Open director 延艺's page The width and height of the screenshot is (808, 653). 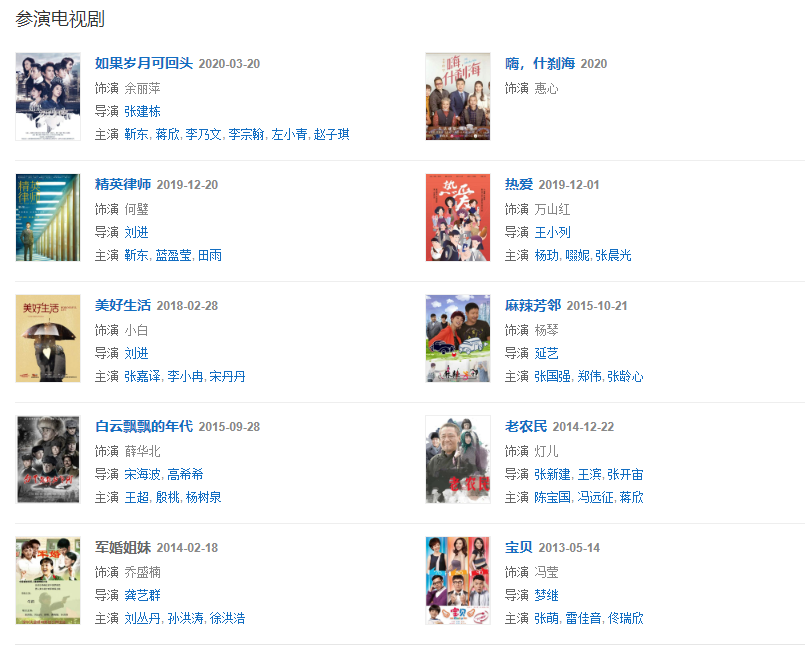pyautogui.click(x=546, y=353)
